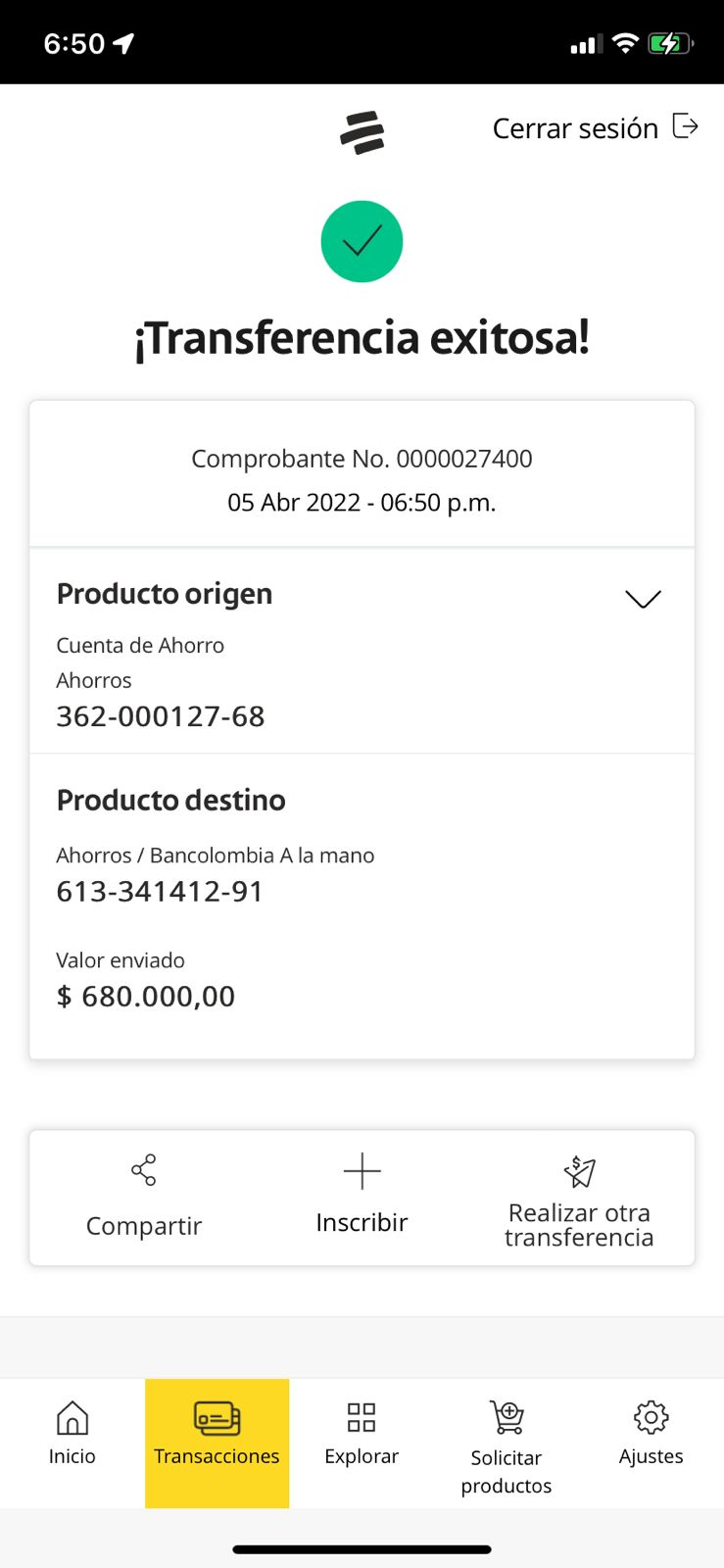The height and width of the screenshot is (1568, 724).
Task: Select Realizar otra transferencia
Action: pos(579,1200)
